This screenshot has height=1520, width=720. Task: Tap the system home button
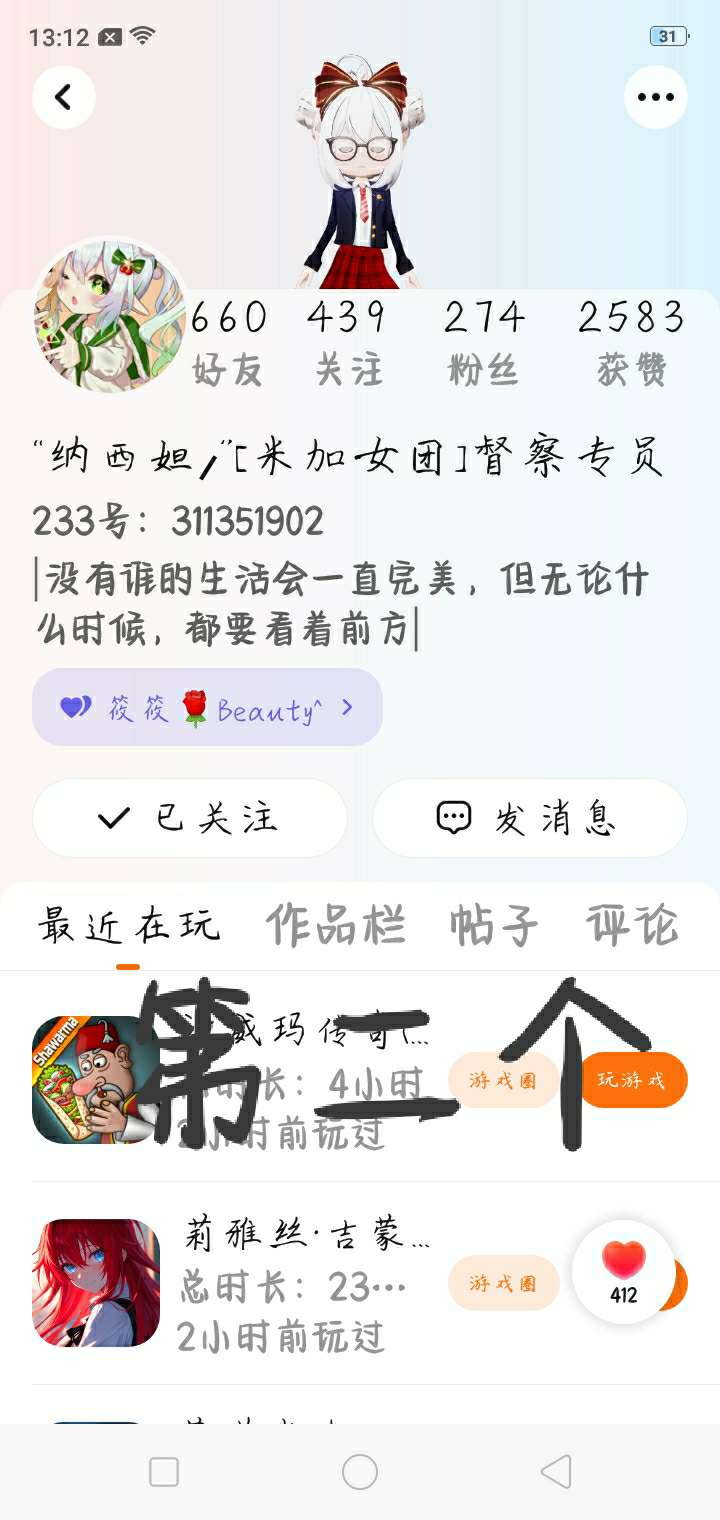click(x=360, y=1472)
